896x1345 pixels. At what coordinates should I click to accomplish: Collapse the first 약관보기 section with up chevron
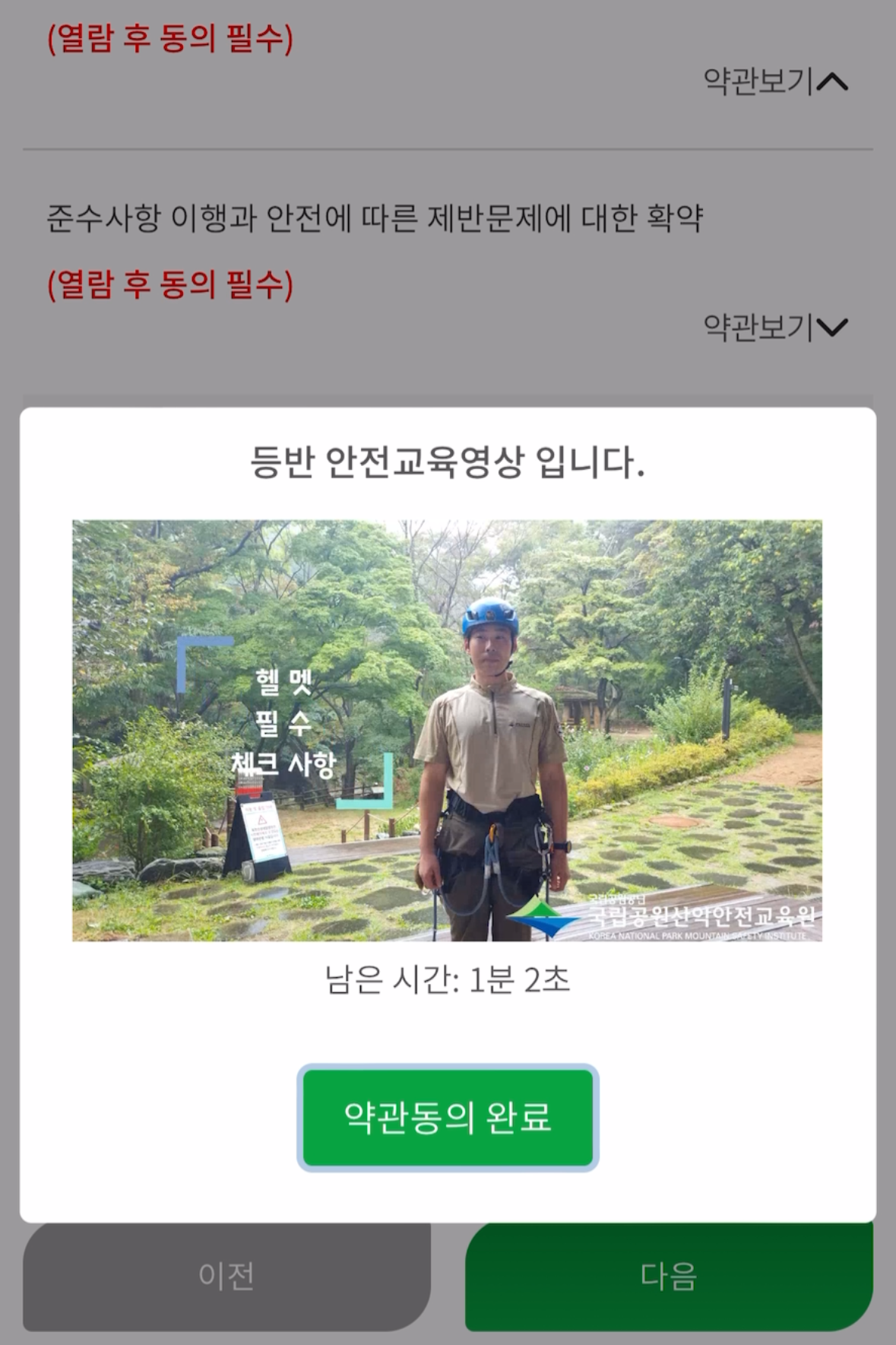[775, 81]
